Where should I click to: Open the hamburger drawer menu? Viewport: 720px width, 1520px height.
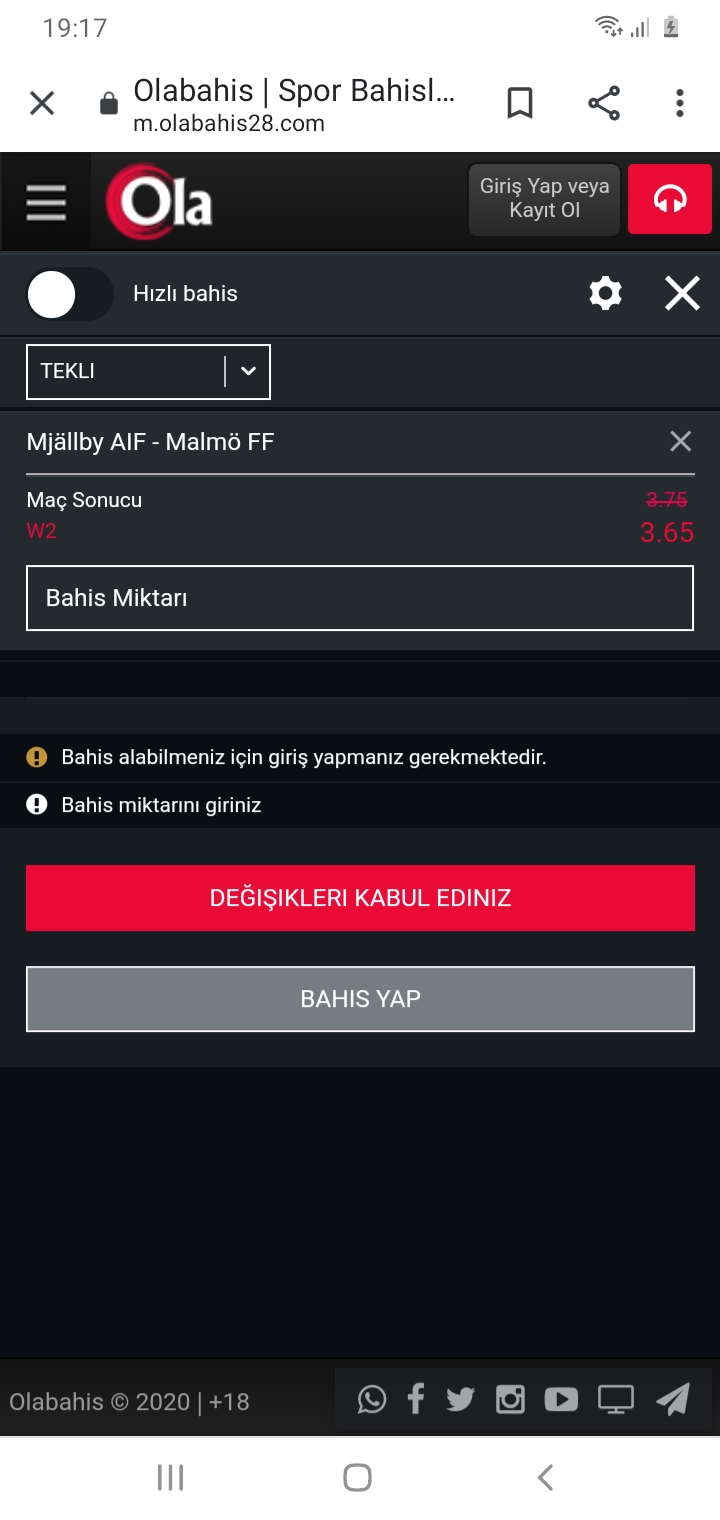pyautogui.click(x=46, y=202)
